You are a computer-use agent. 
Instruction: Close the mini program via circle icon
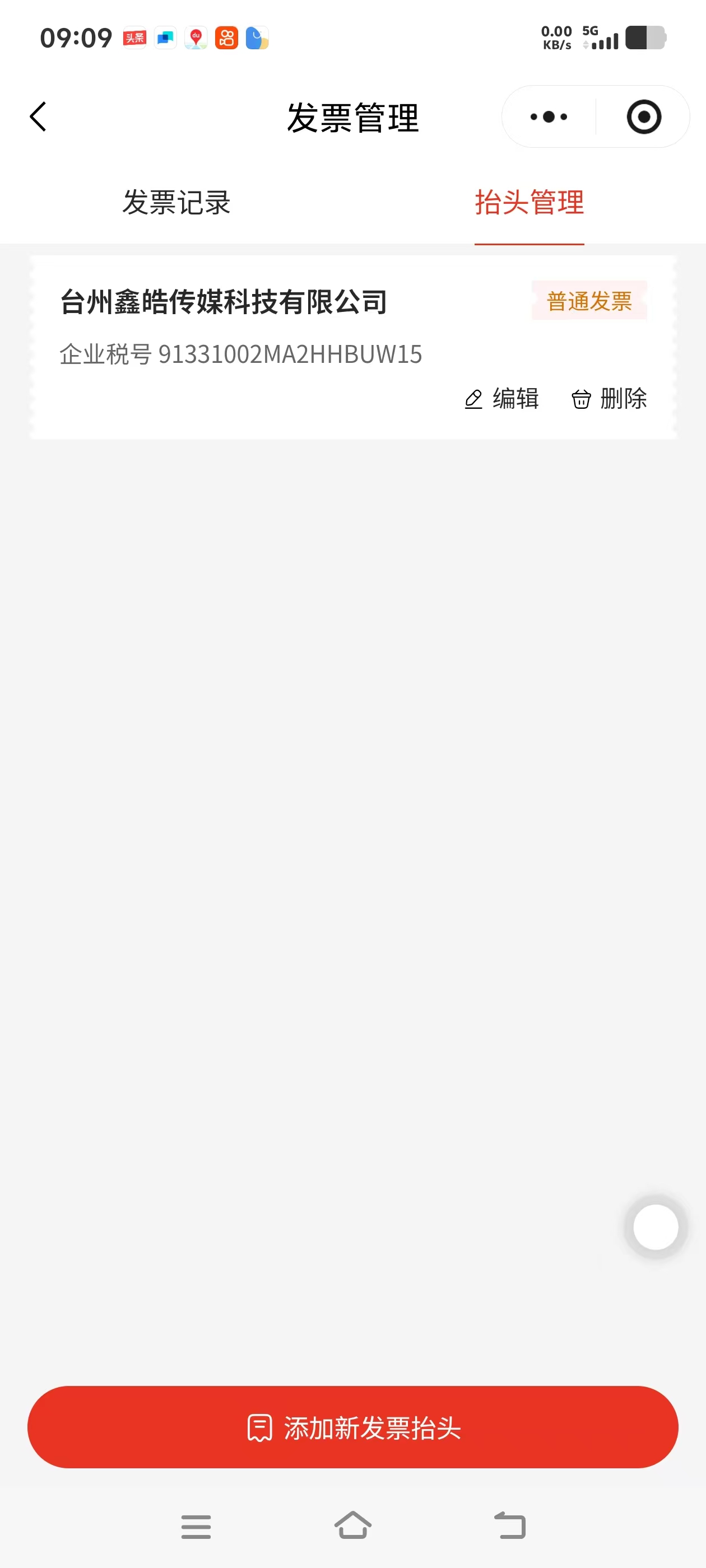pyautogui.click(x=643, y=116)
